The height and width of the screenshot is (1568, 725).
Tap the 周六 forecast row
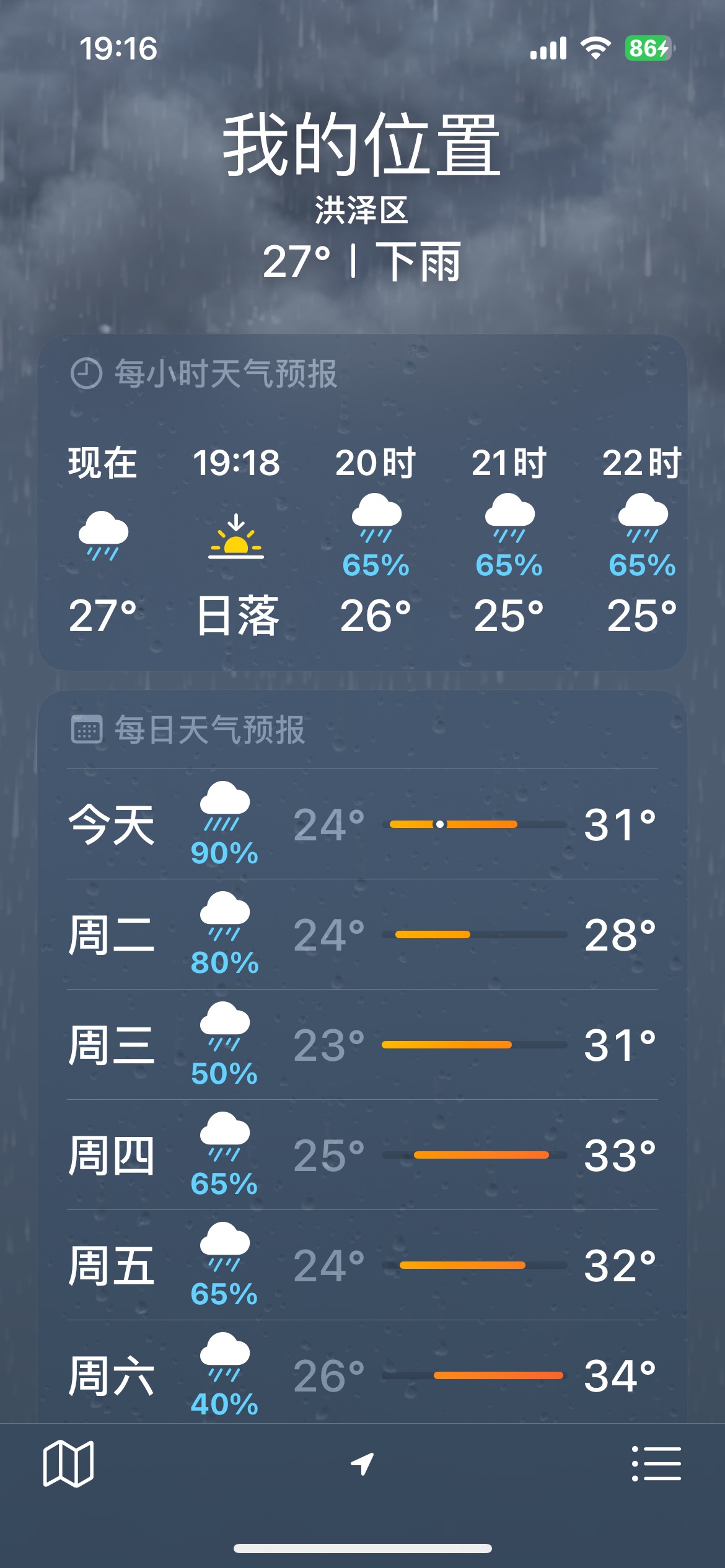362,1372
